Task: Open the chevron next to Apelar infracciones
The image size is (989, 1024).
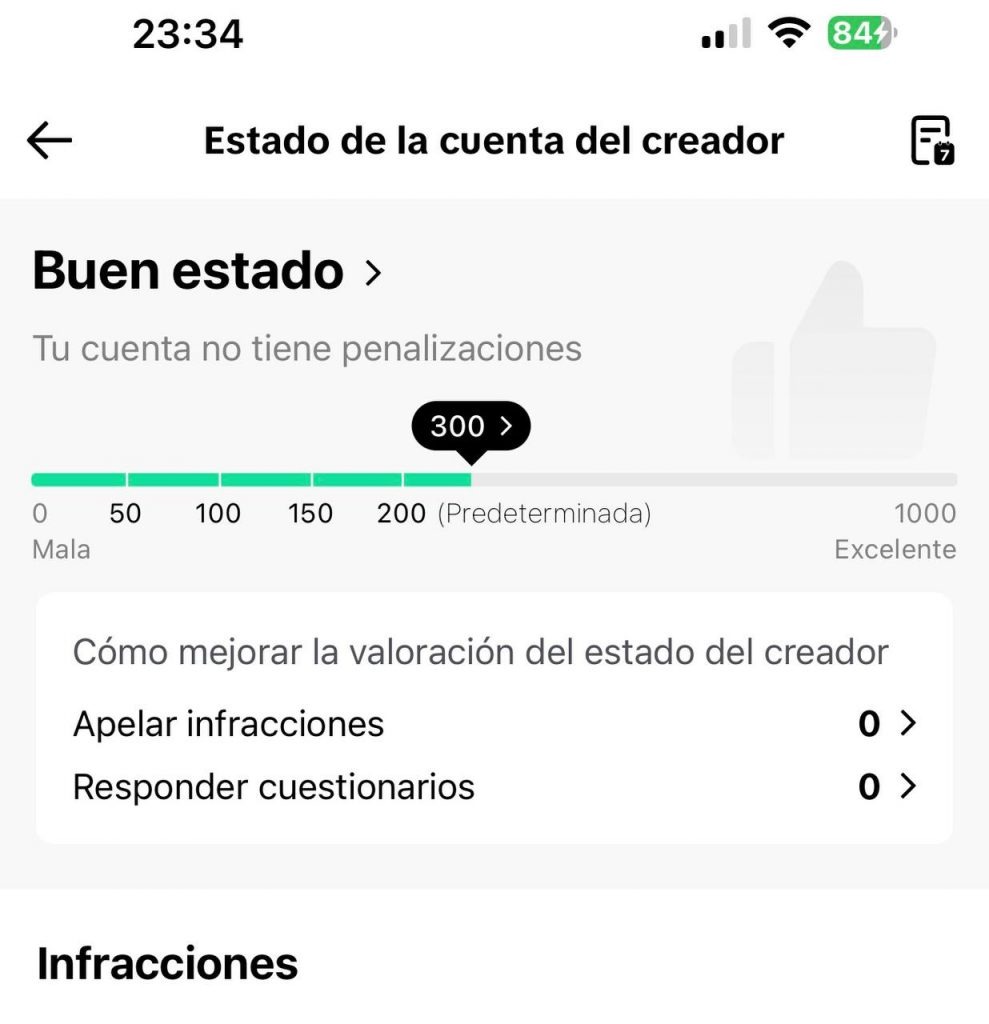Action: (907, 723)
